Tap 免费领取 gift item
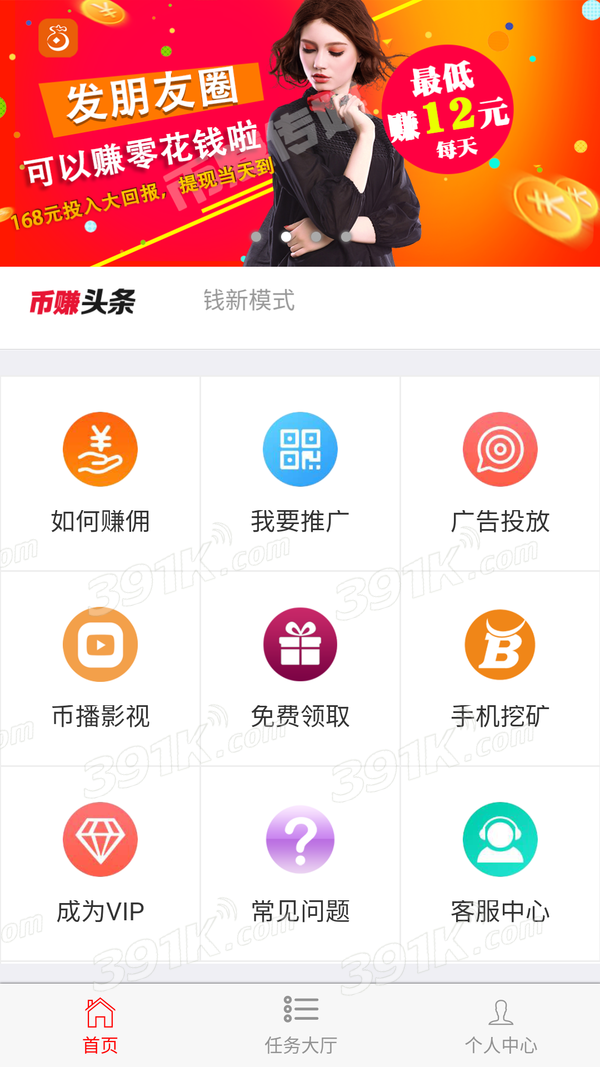Screen dimensions: 600x1067 click(300, 667)
